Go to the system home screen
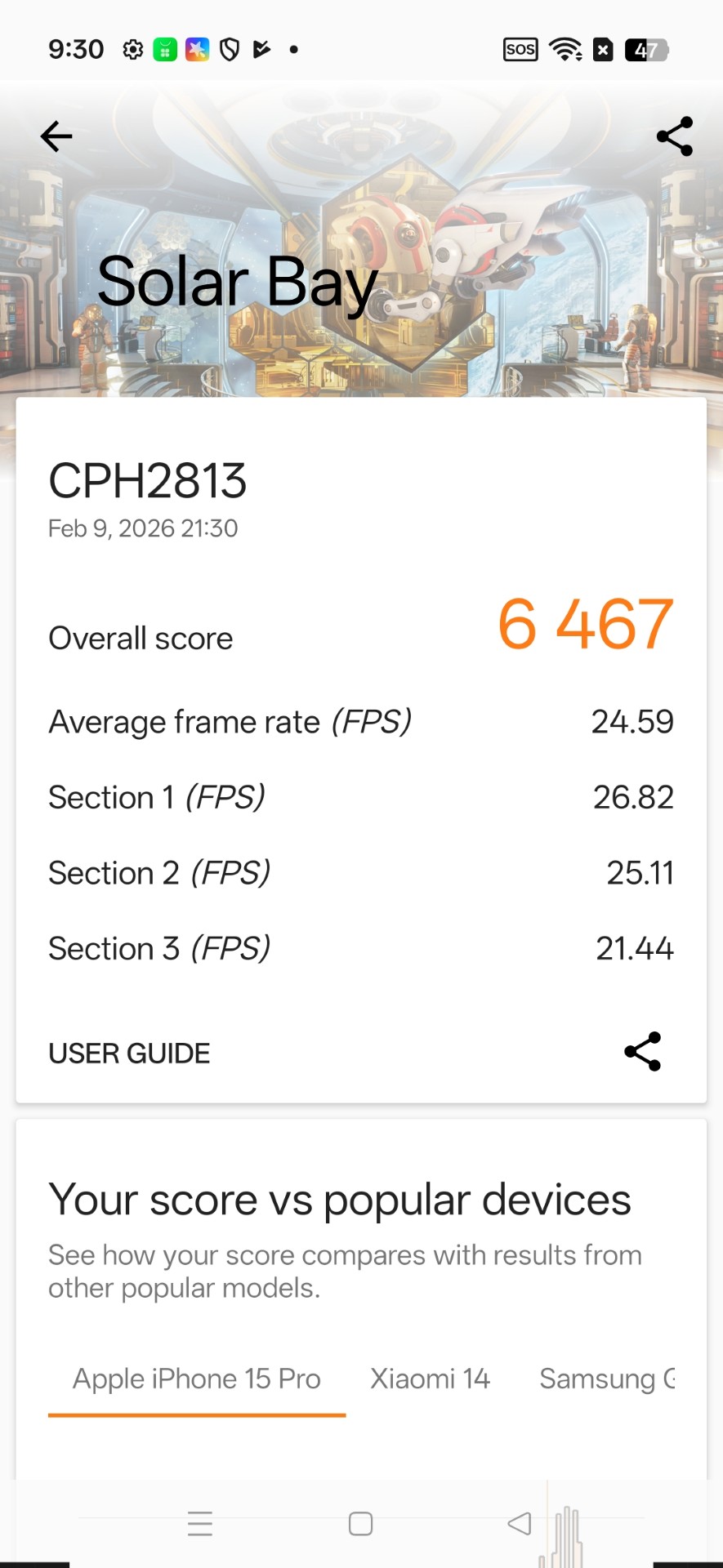 [360, 1524]
